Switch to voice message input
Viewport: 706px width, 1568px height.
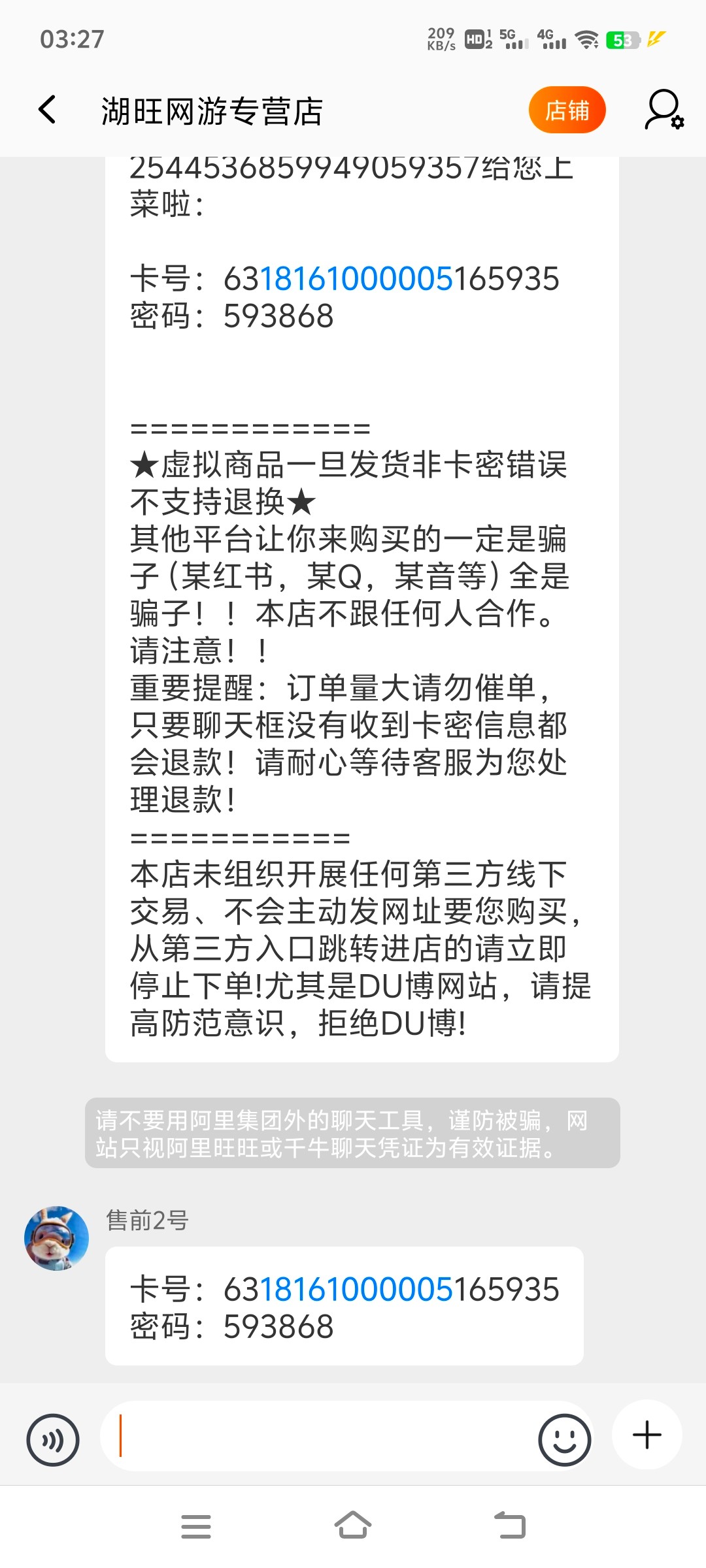[x=53, y=1440]
